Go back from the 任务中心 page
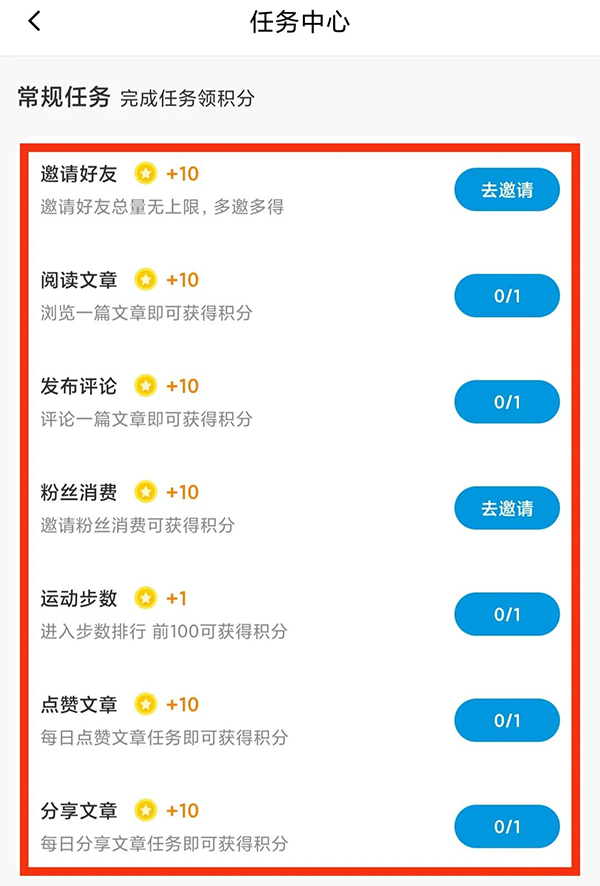This screenshot has height=886, width=600. [35, 22]
